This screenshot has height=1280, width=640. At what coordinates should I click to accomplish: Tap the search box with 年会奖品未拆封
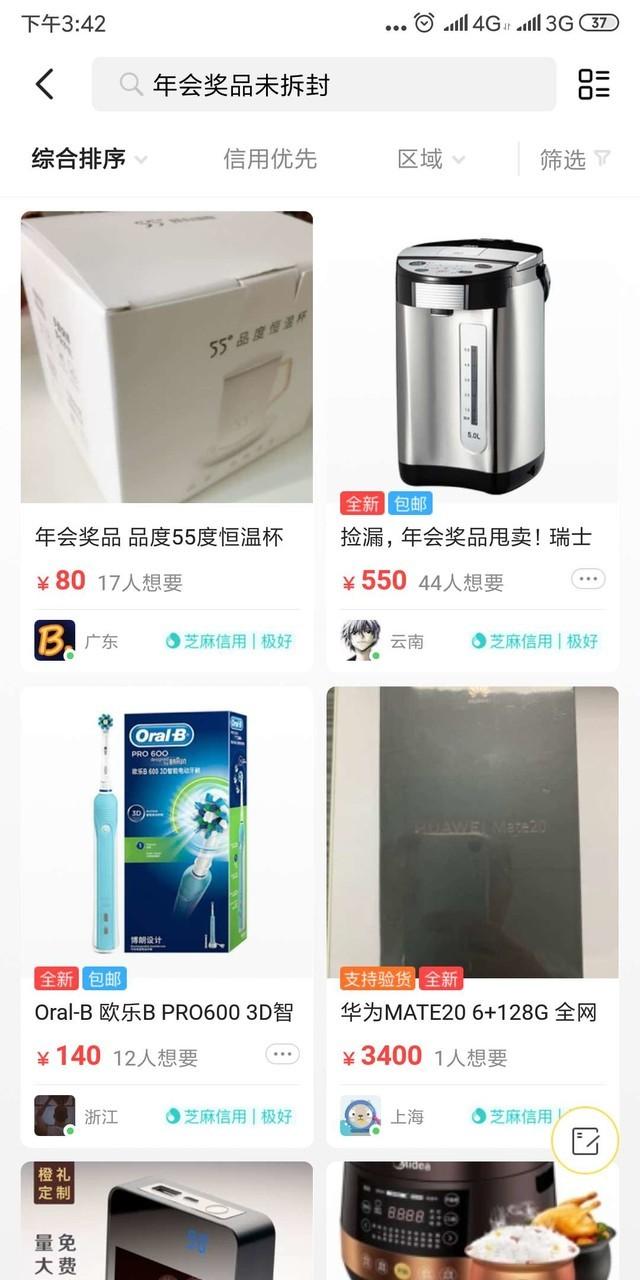[323, 85]
